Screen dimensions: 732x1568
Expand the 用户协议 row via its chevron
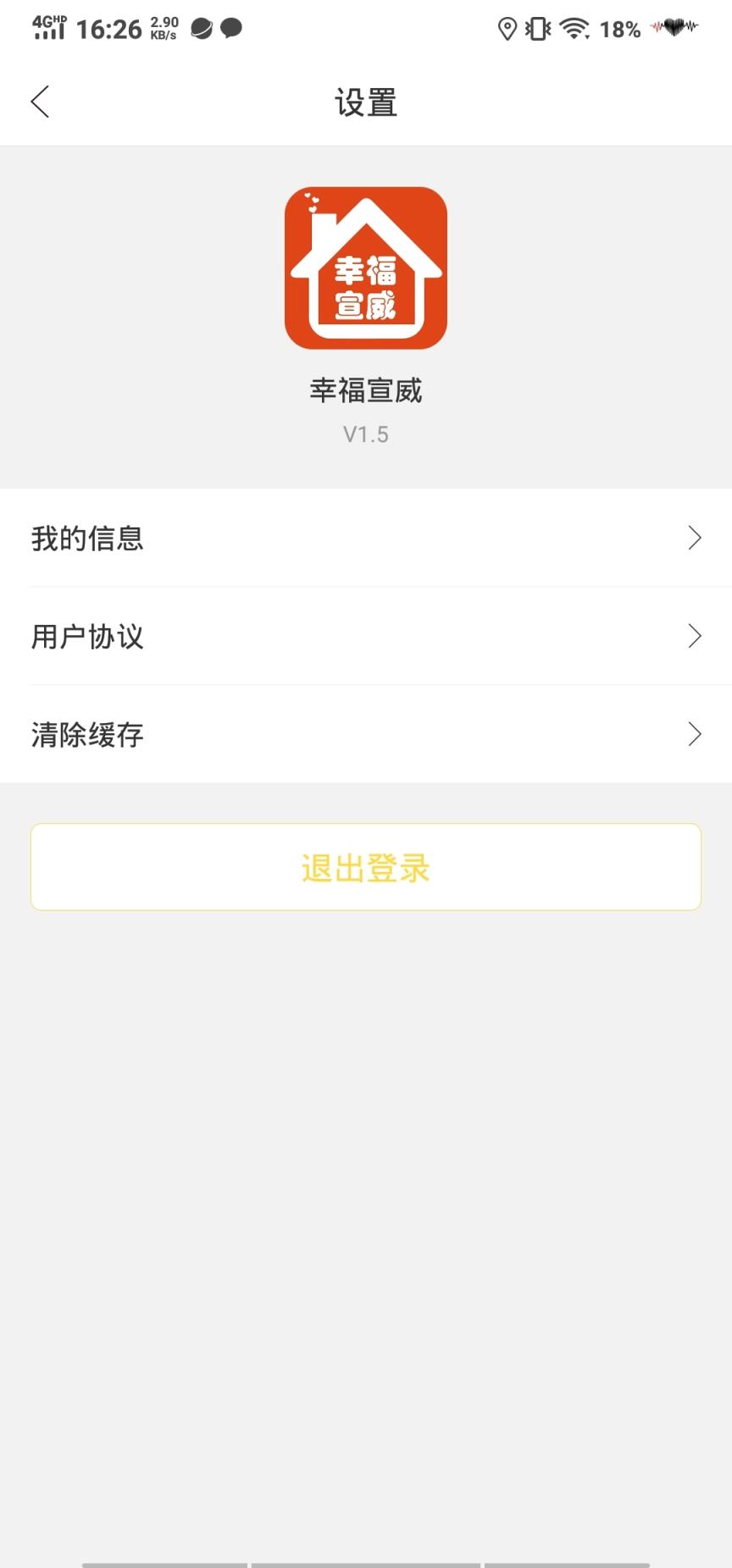pos(695,636)
